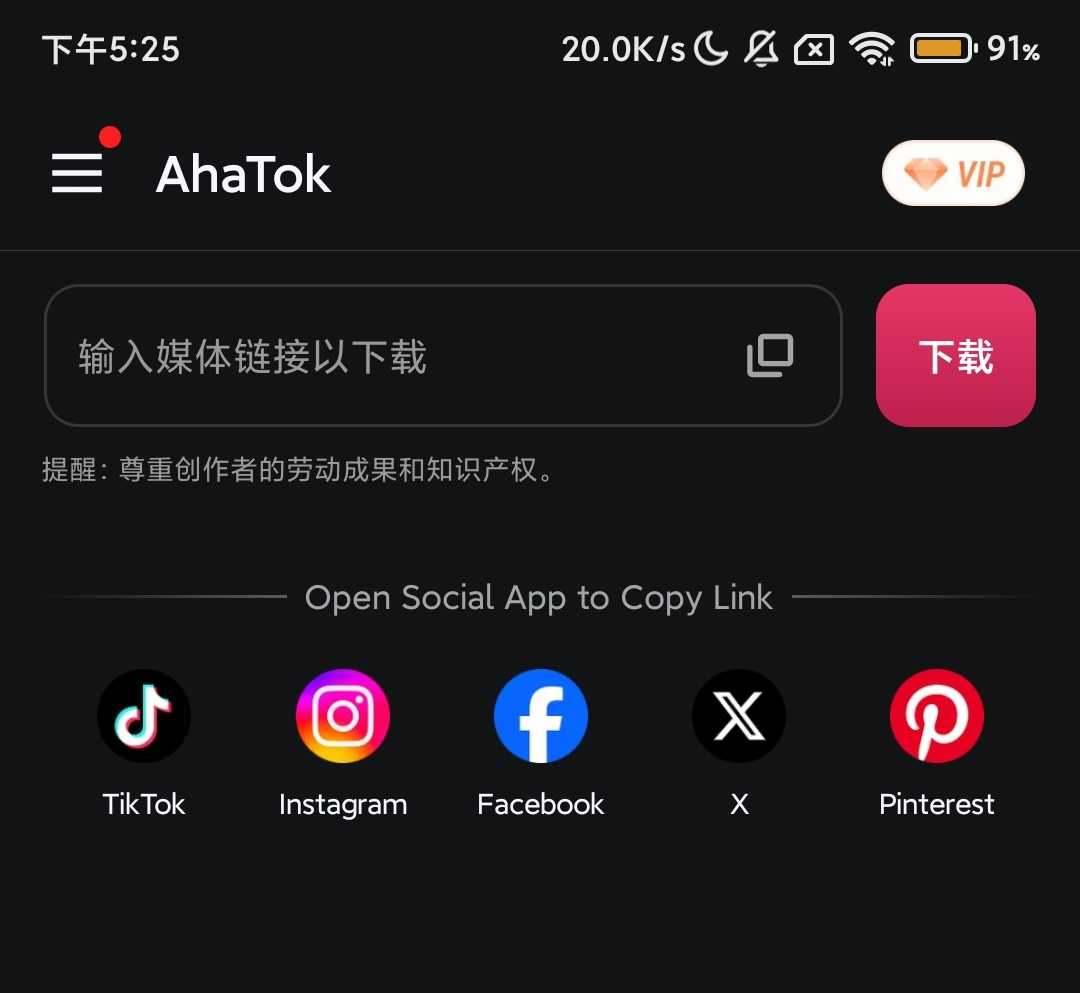Tap the red 下载 download button
This screenshot has width=1080, height=993.
[955, 356]
